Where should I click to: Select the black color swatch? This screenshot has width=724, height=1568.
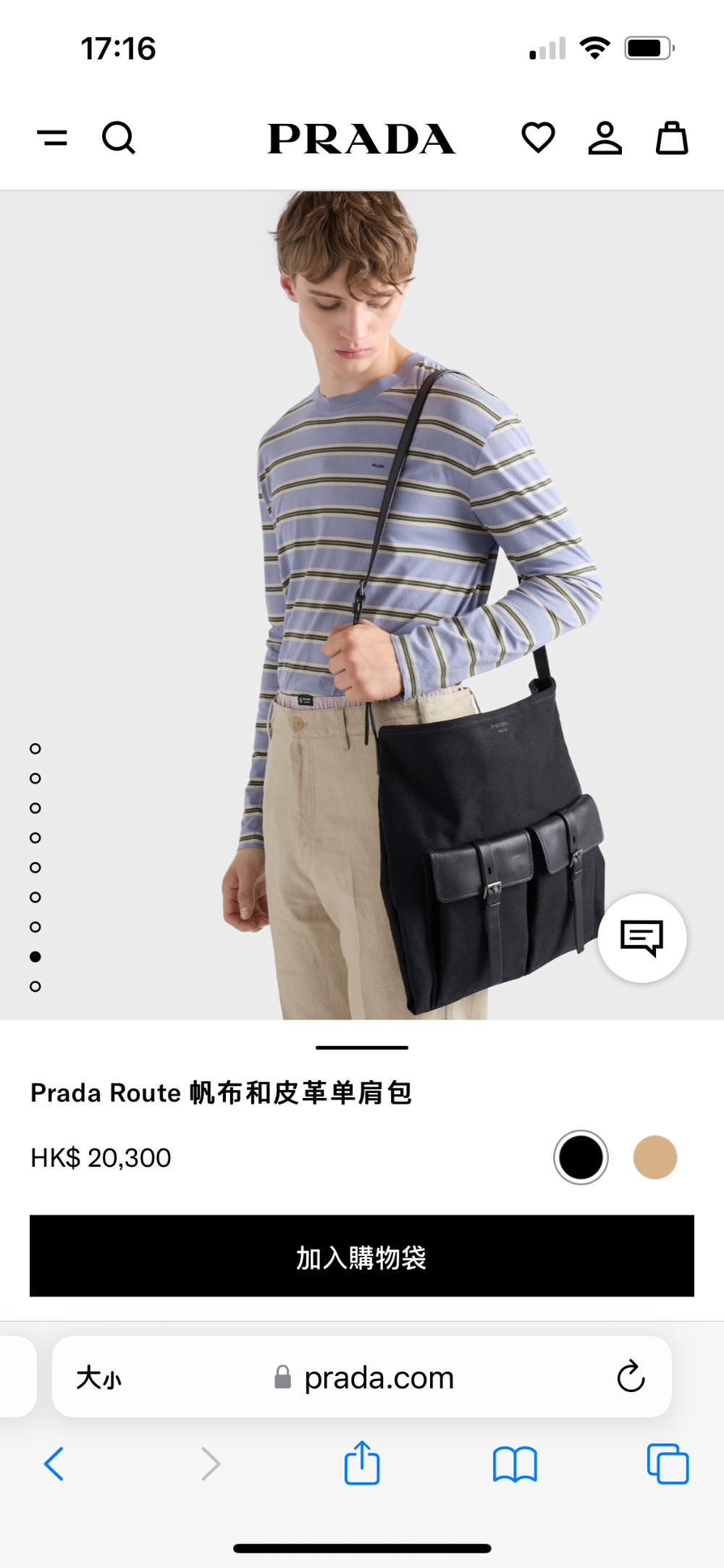581,1157
